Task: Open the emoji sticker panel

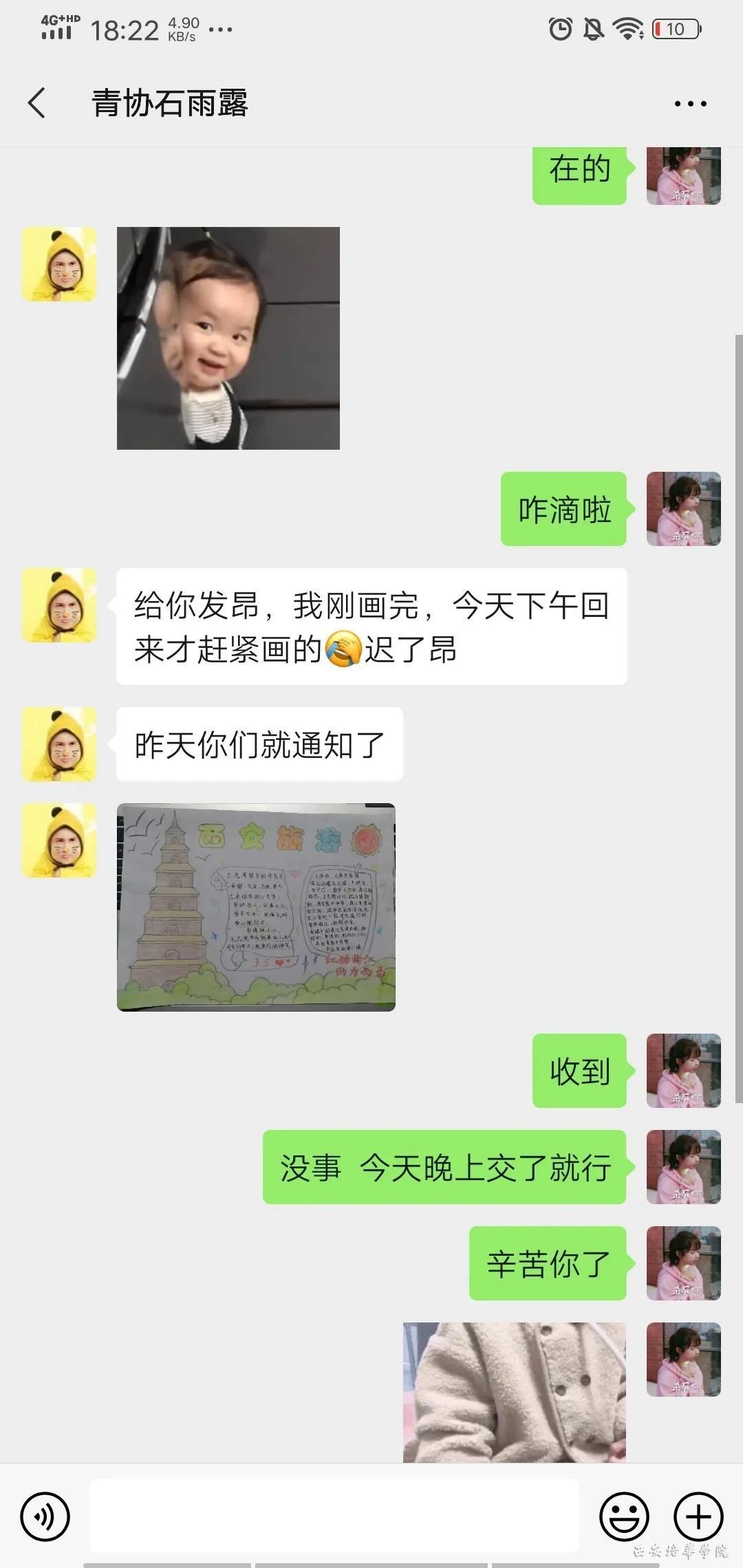Action: point(624,1516)
